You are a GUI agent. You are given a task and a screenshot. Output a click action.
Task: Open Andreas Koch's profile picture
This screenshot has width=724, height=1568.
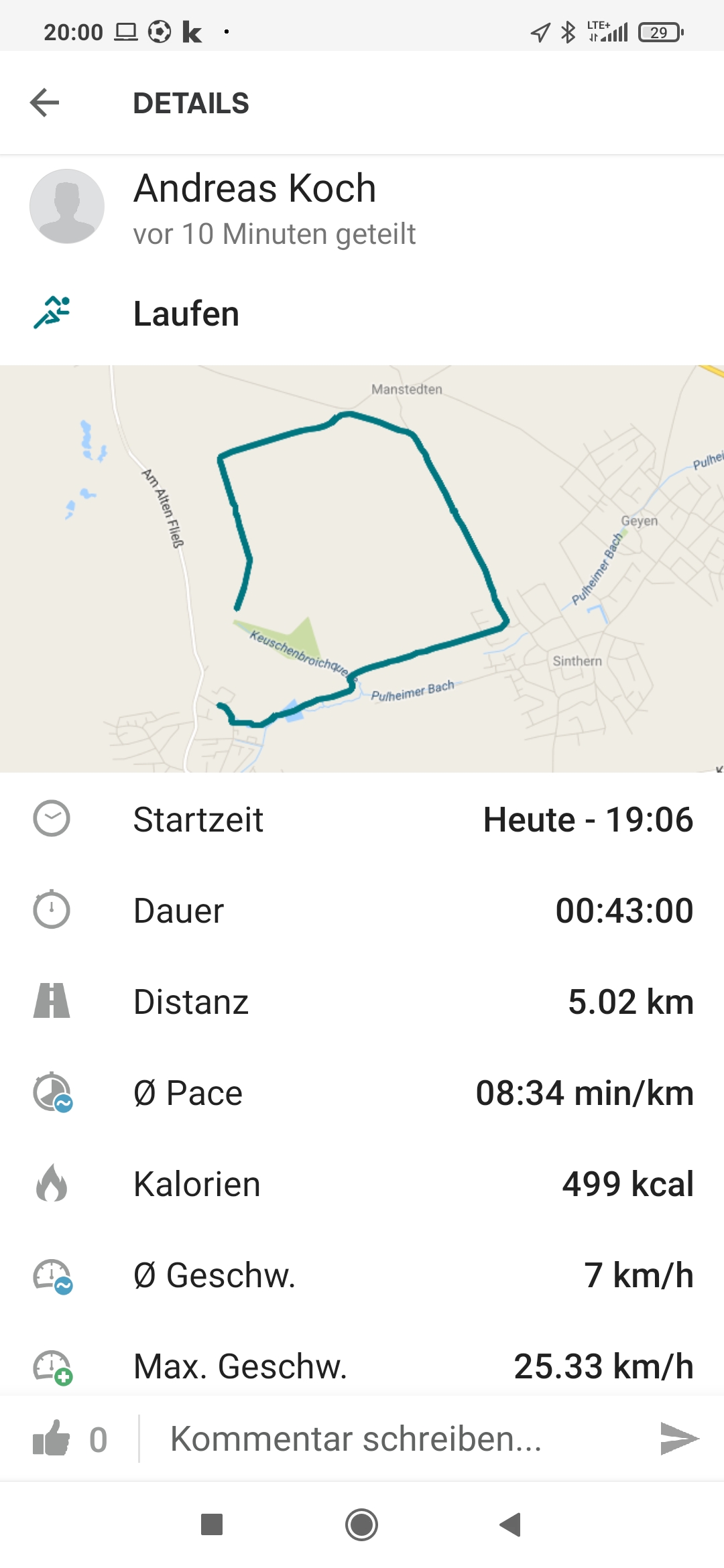click(x=67, y=206)
